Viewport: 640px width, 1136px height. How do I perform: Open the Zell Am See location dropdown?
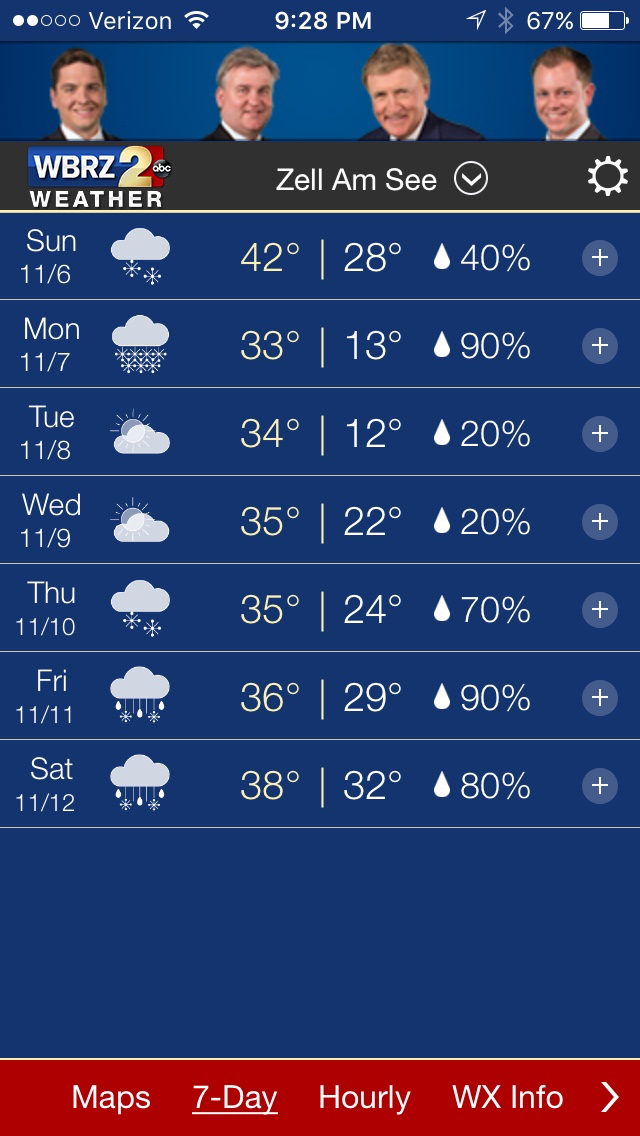pos(470,179)
